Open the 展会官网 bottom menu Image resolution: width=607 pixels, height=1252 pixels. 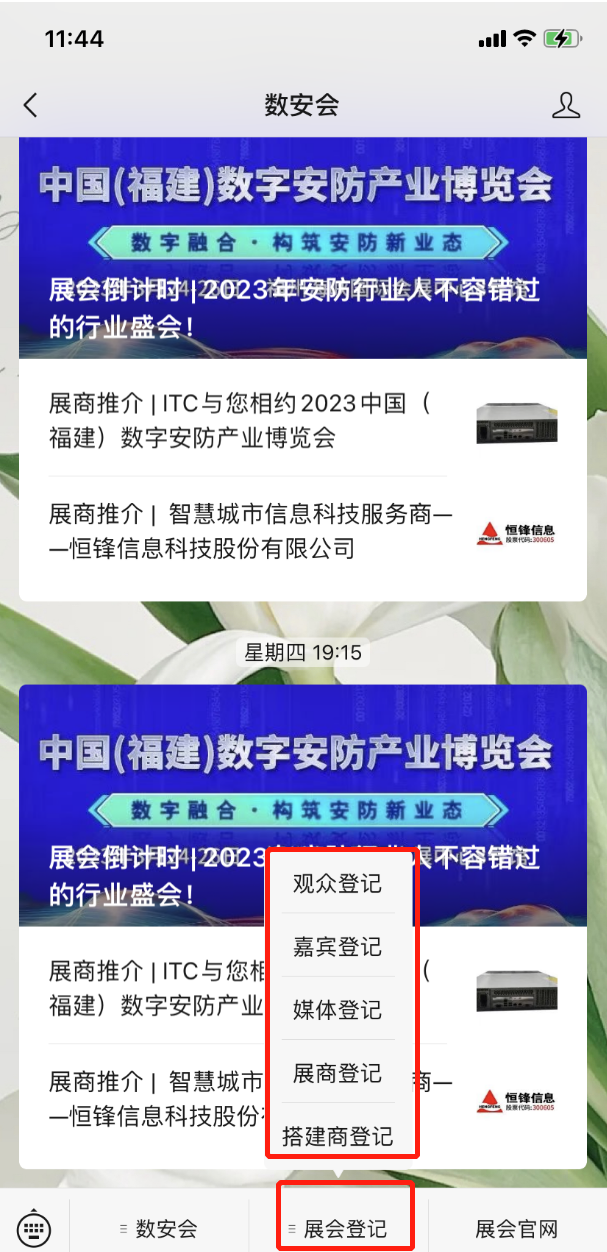517,1228
